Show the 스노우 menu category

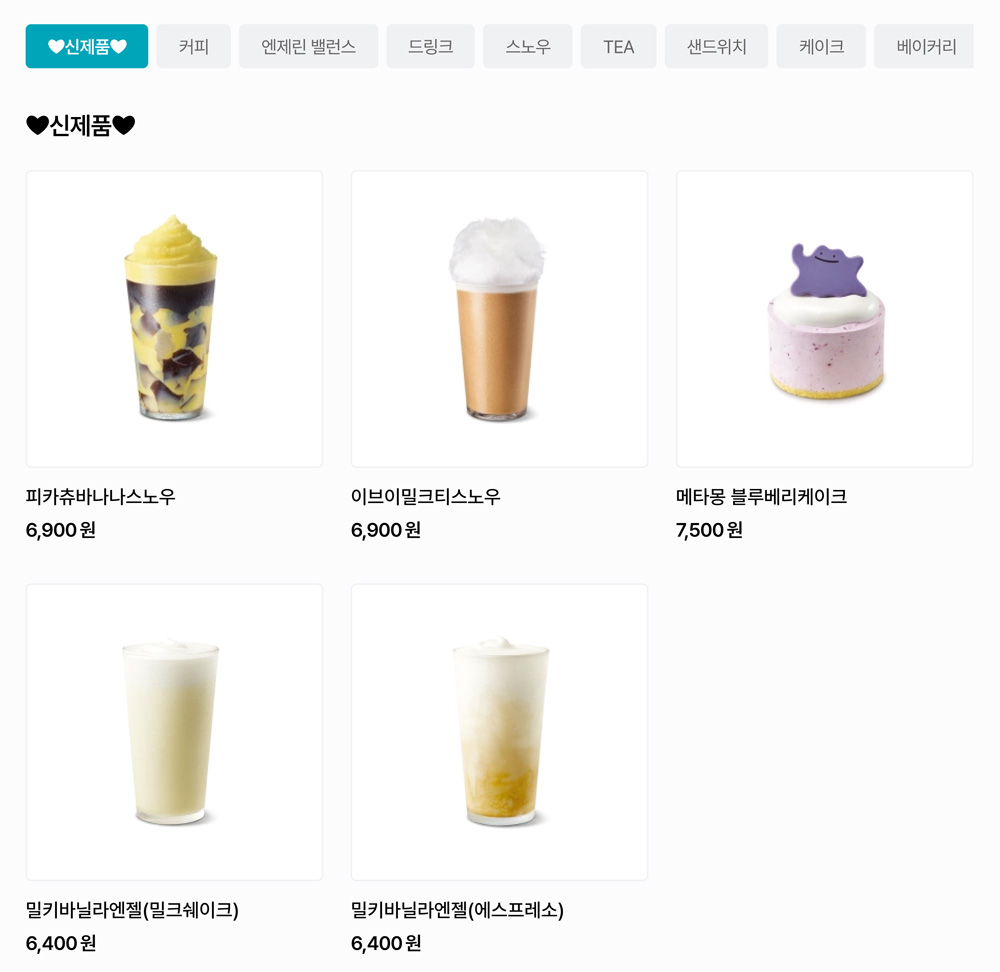pyautogui.click(x=528, y=46)
